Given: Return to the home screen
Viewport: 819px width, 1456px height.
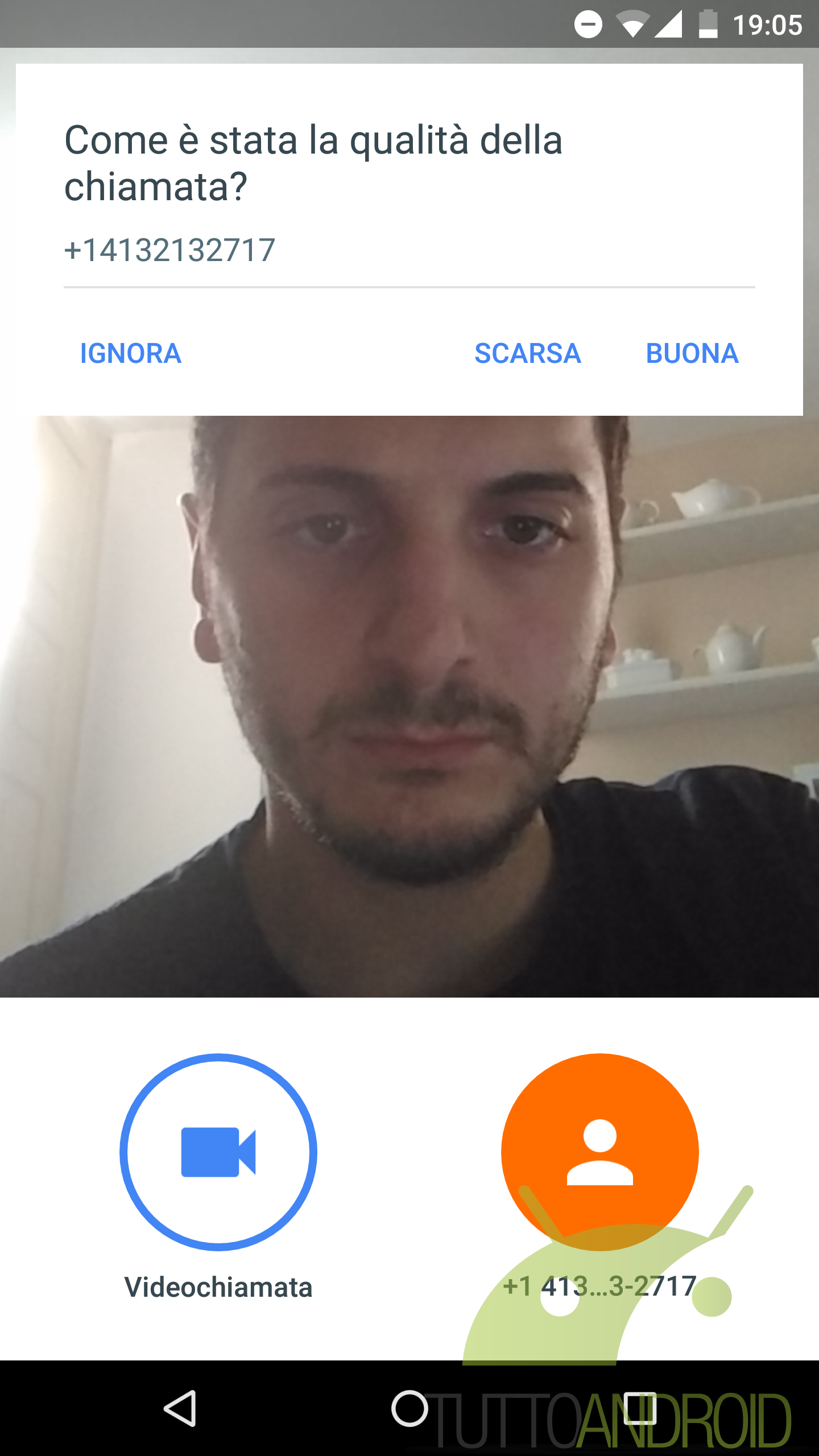Looking at the screenshot, I should [x=409, y=1408].
